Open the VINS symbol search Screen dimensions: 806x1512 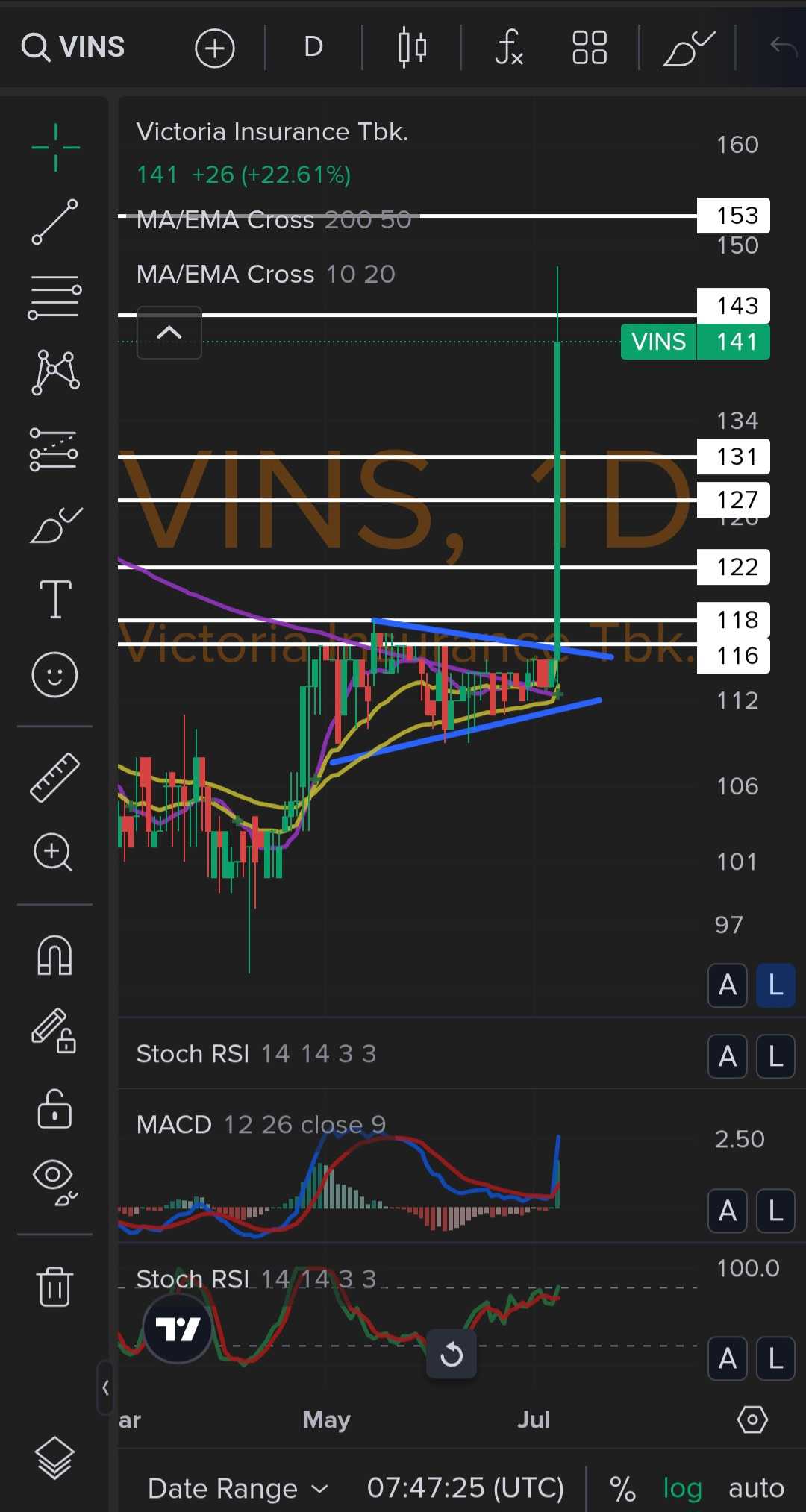(73, 47)
